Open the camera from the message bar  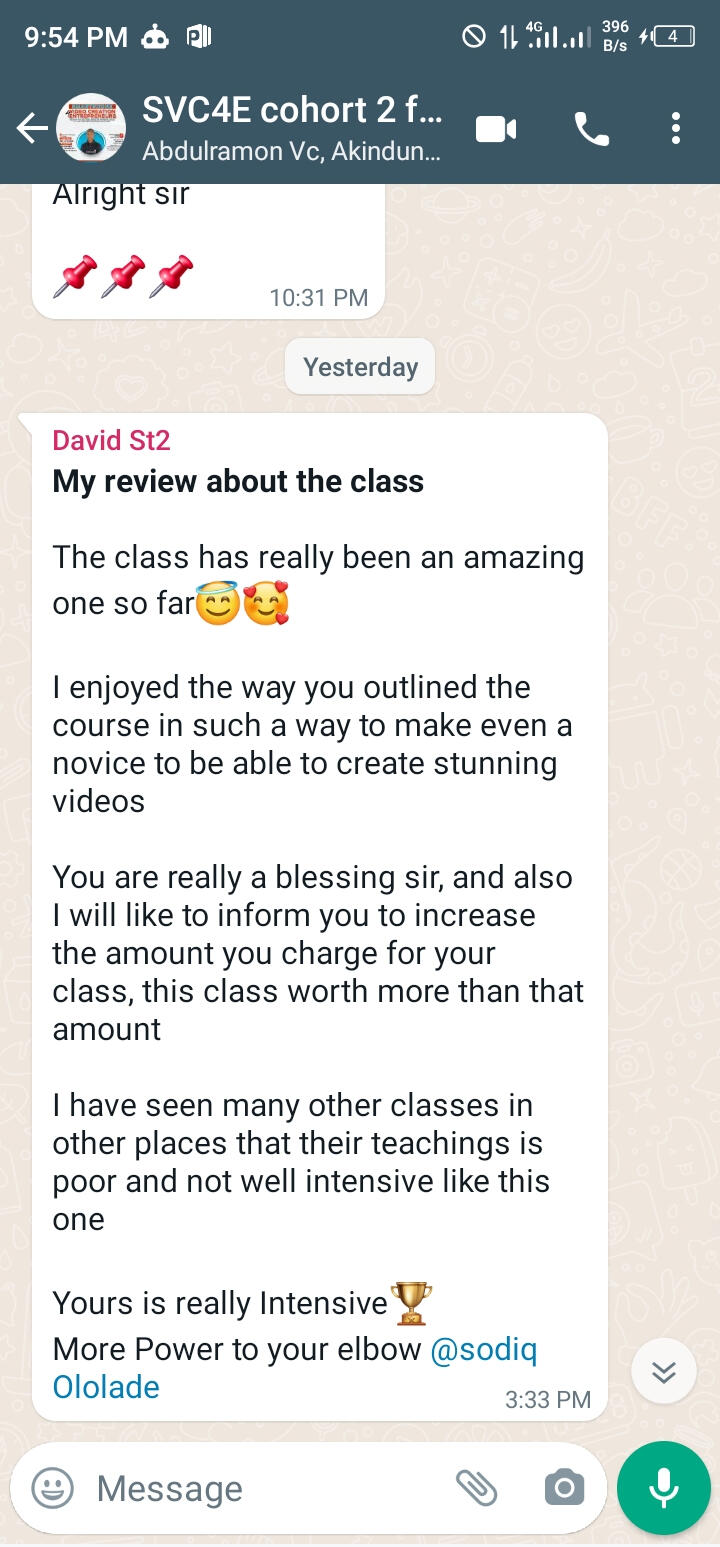click(564, 1488)
